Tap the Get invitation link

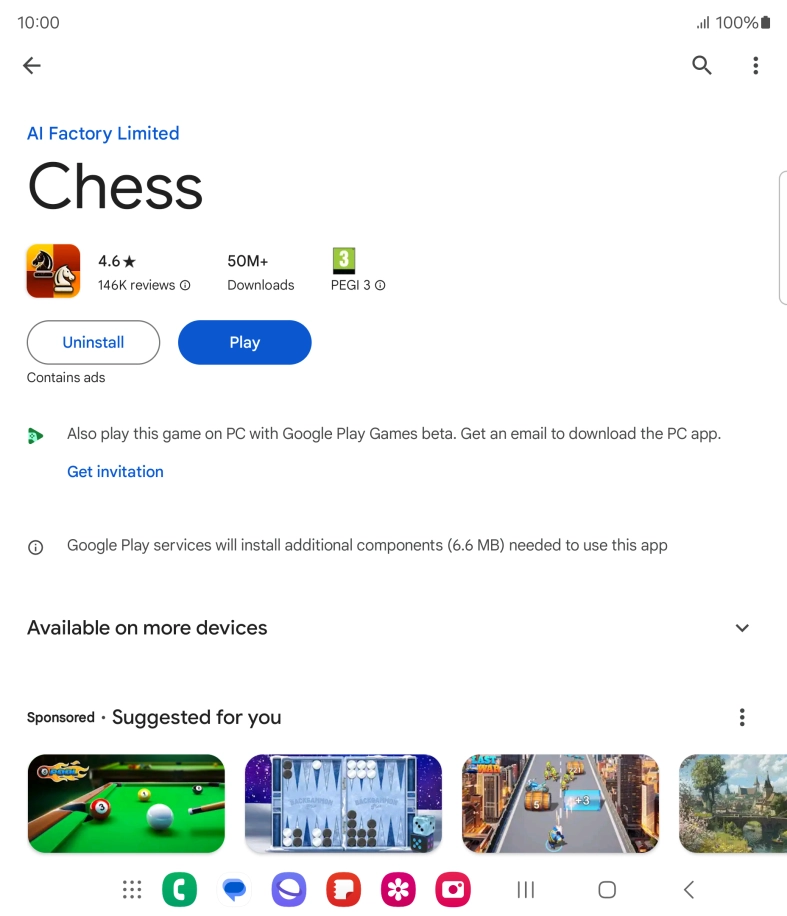click(x=115, y=471)
